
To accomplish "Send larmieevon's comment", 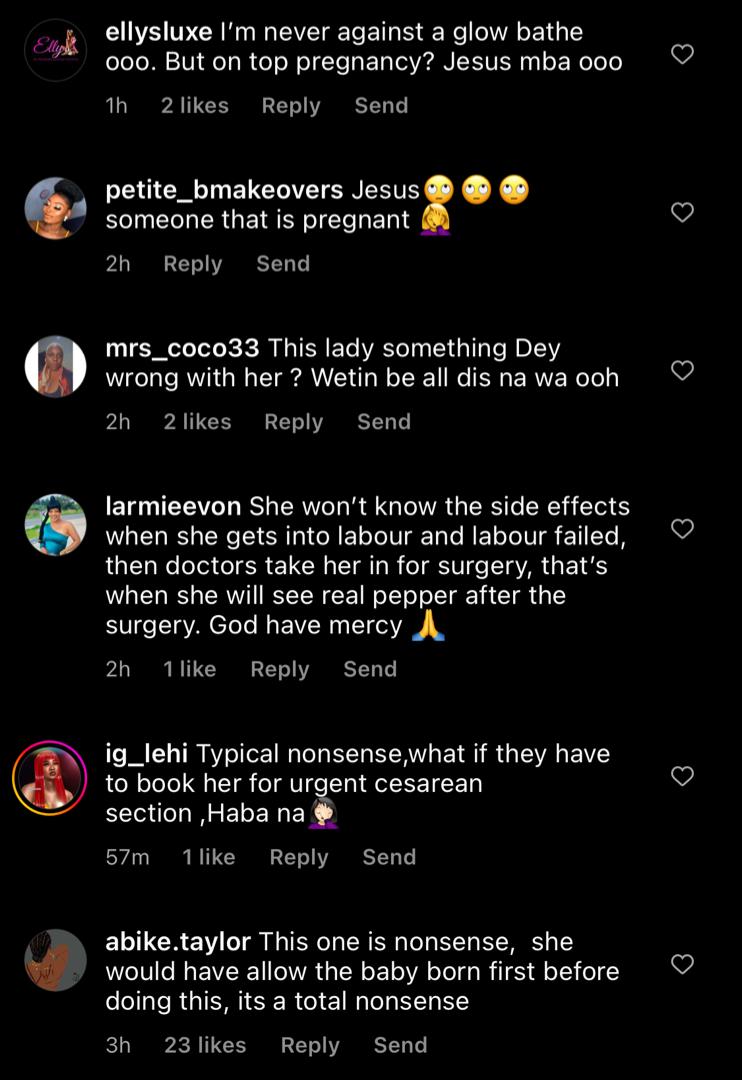I will coord(370,669).
